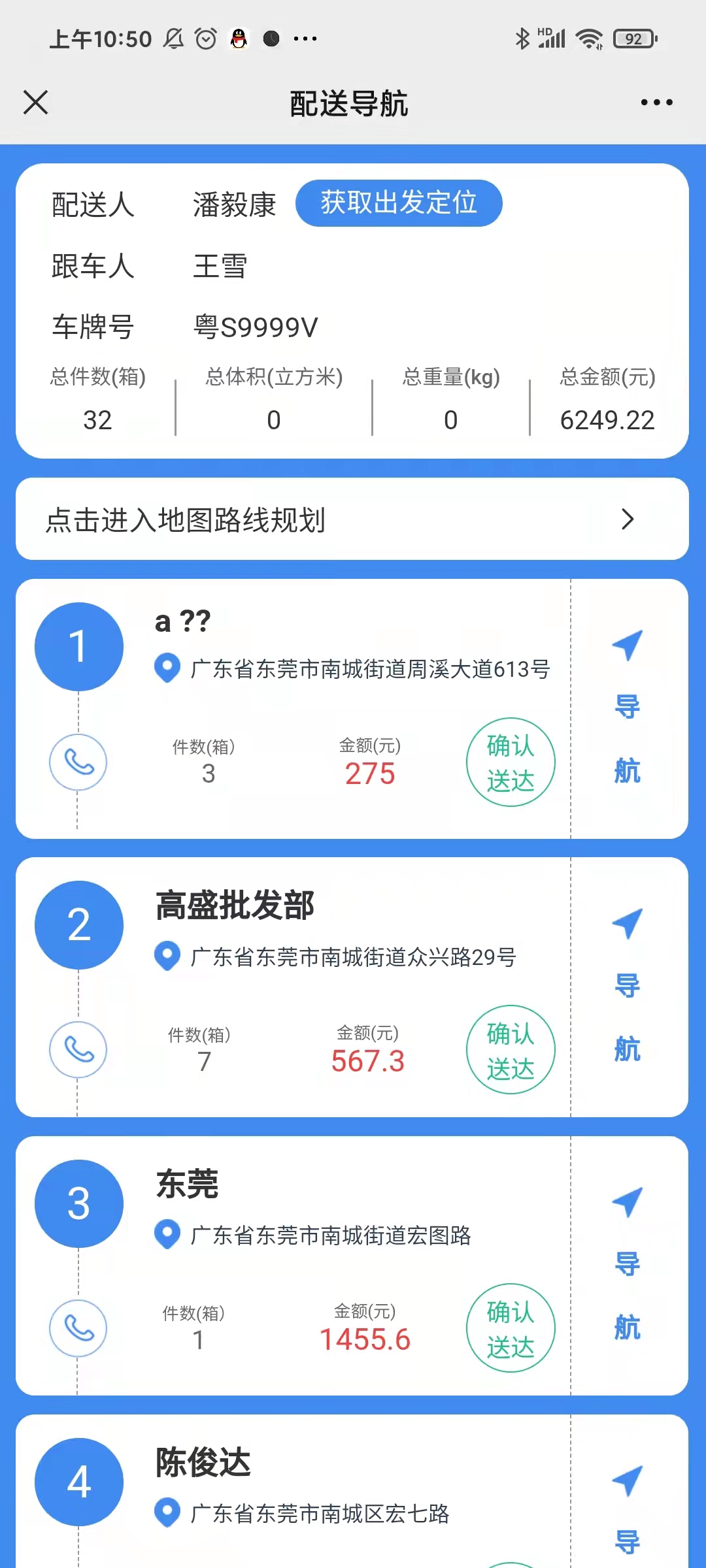706x1568 pixels.
Task: Navigate to 东莞 stop on 宏图路
Action: coord(628,1266)
